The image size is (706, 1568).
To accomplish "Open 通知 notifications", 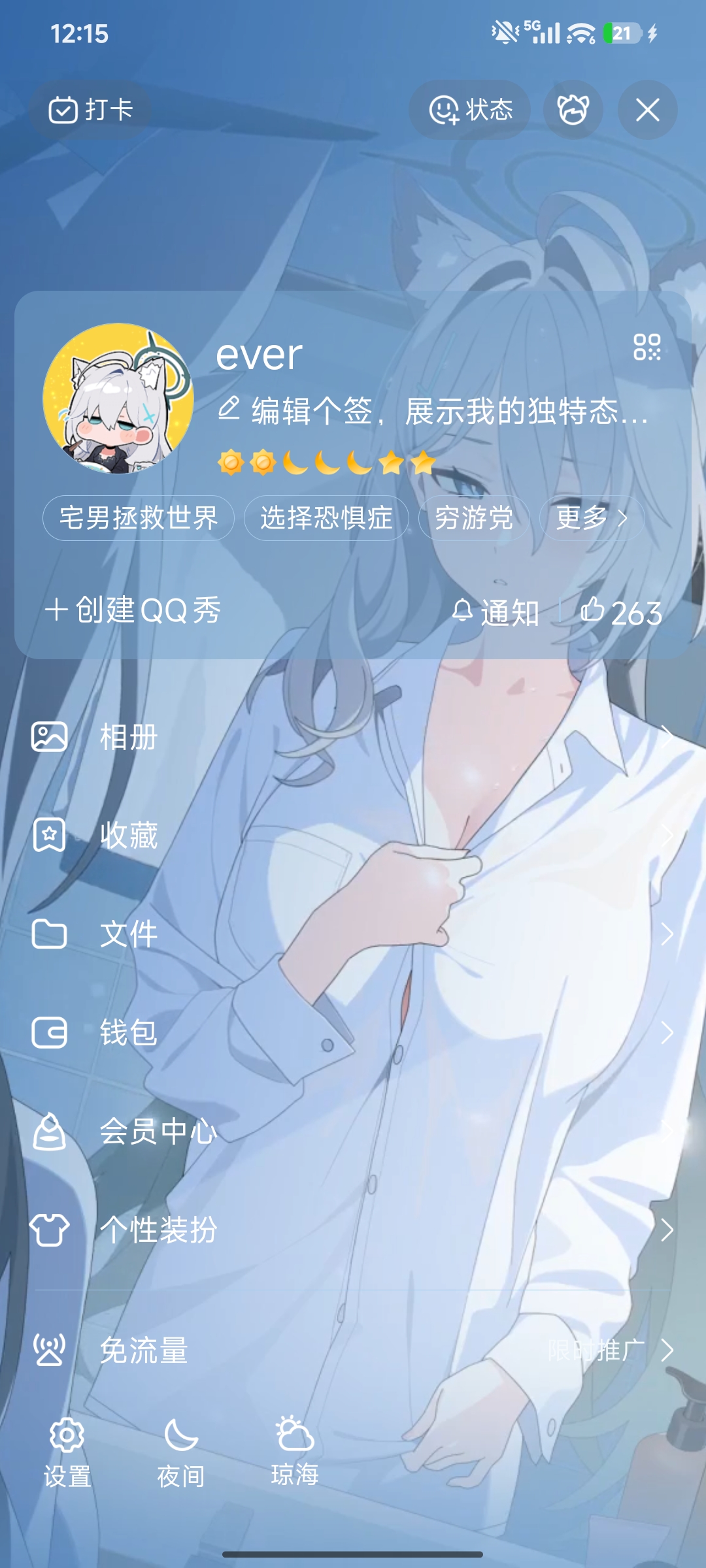I will coord(496,612).
